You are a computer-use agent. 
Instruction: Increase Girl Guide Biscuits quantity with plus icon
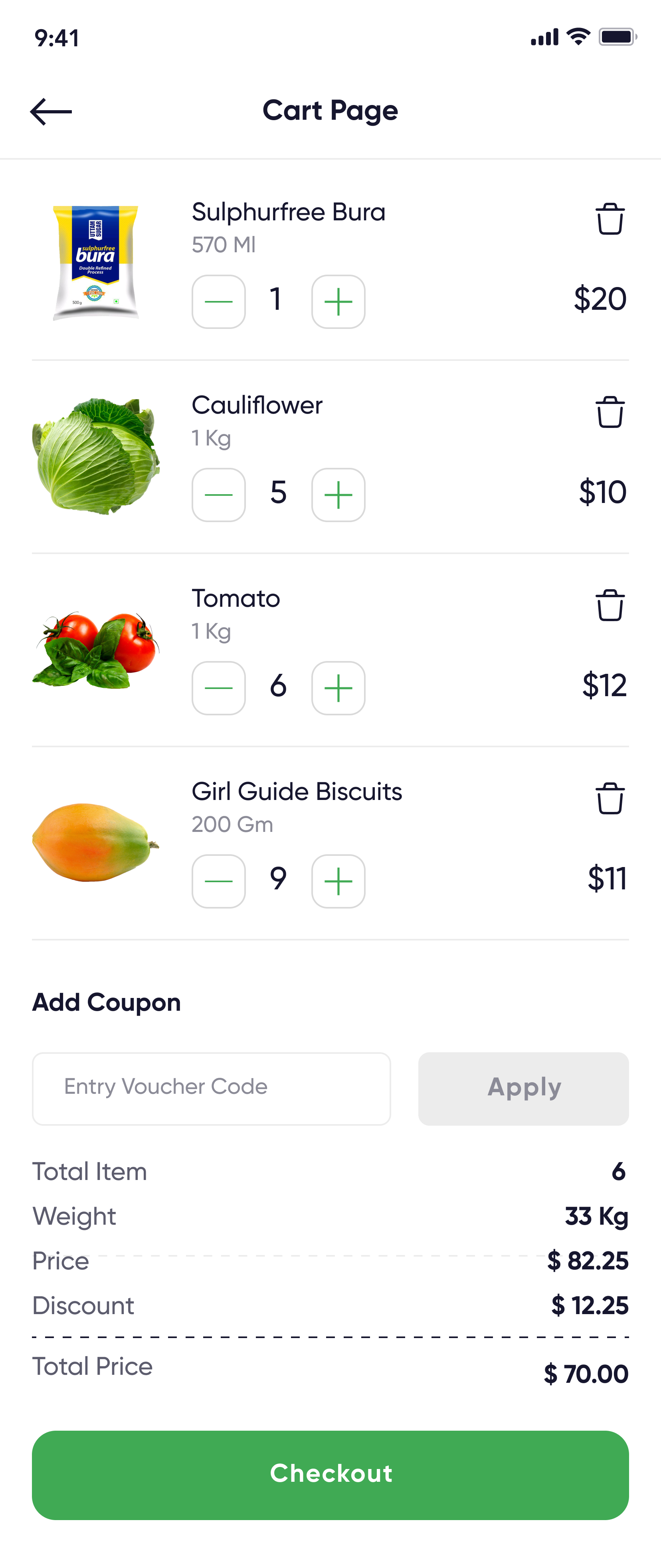point(338,881)
